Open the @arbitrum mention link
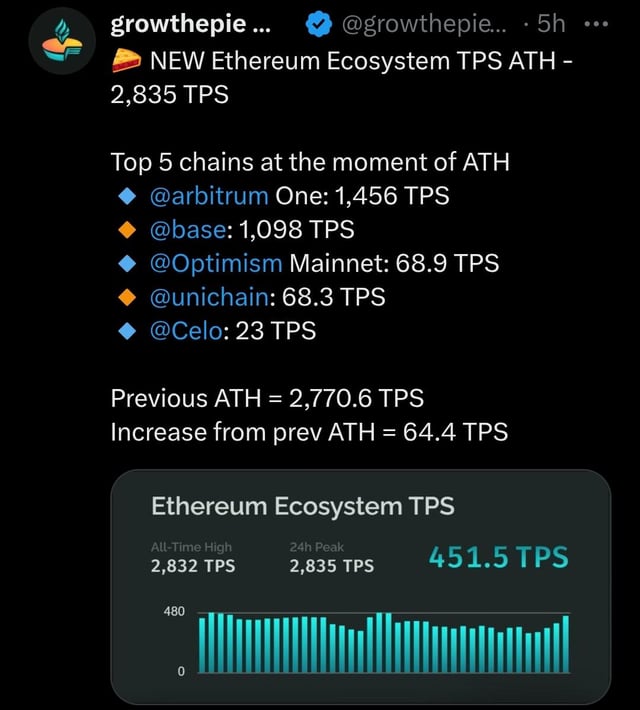640x710 pixels. (x=208, y=195)
